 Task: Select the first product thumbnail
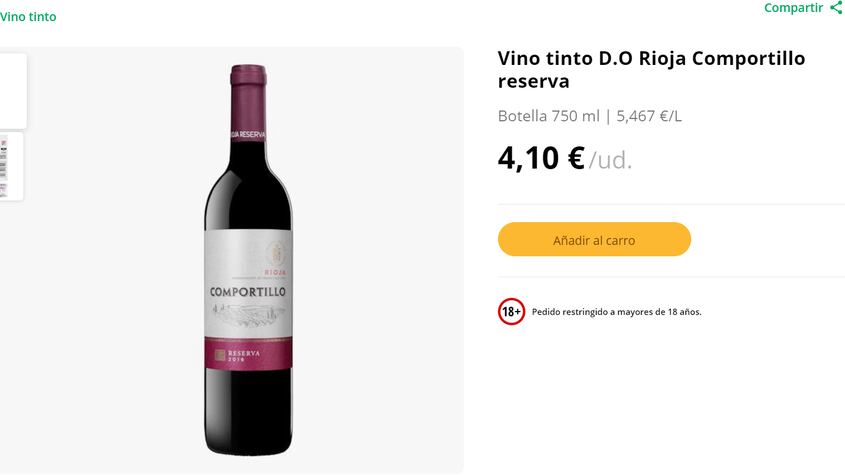tap(12, 91)
